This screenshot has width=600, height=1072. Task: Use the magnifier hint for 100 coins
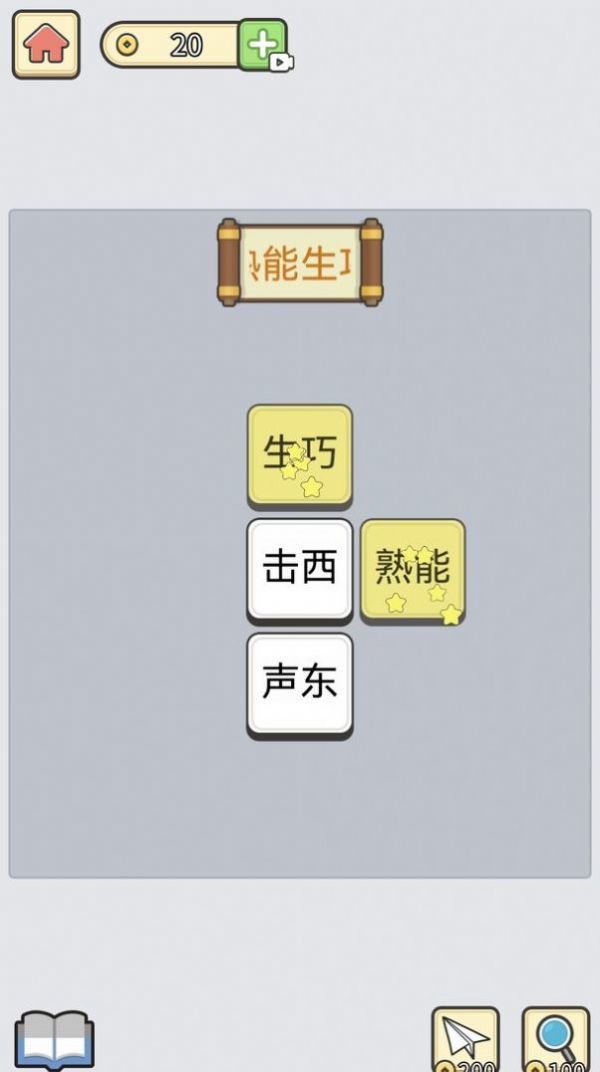coord(556,1040)
